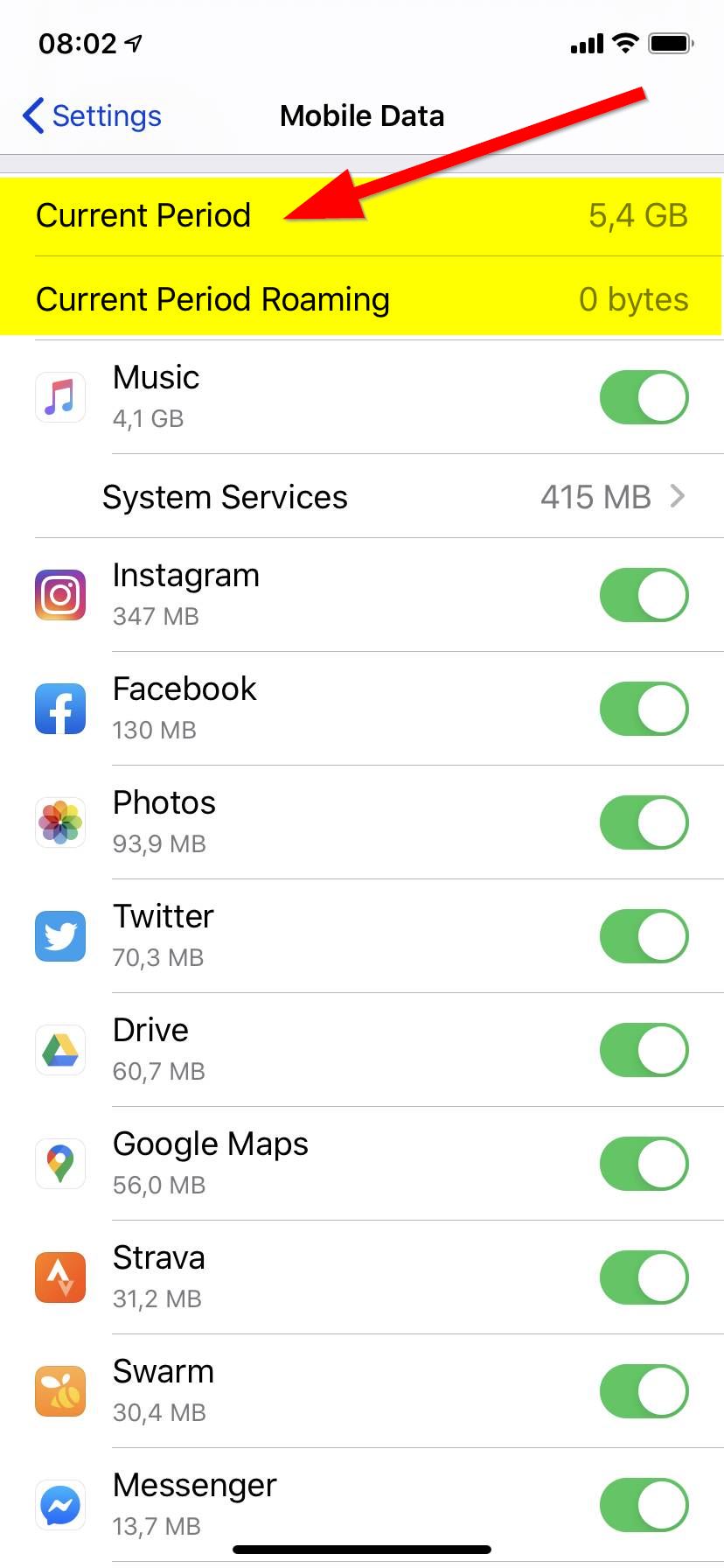Disable mobile data for Music
Image resolution: width=724 pixels, height=1568 pixels.
tap(644, 397)
